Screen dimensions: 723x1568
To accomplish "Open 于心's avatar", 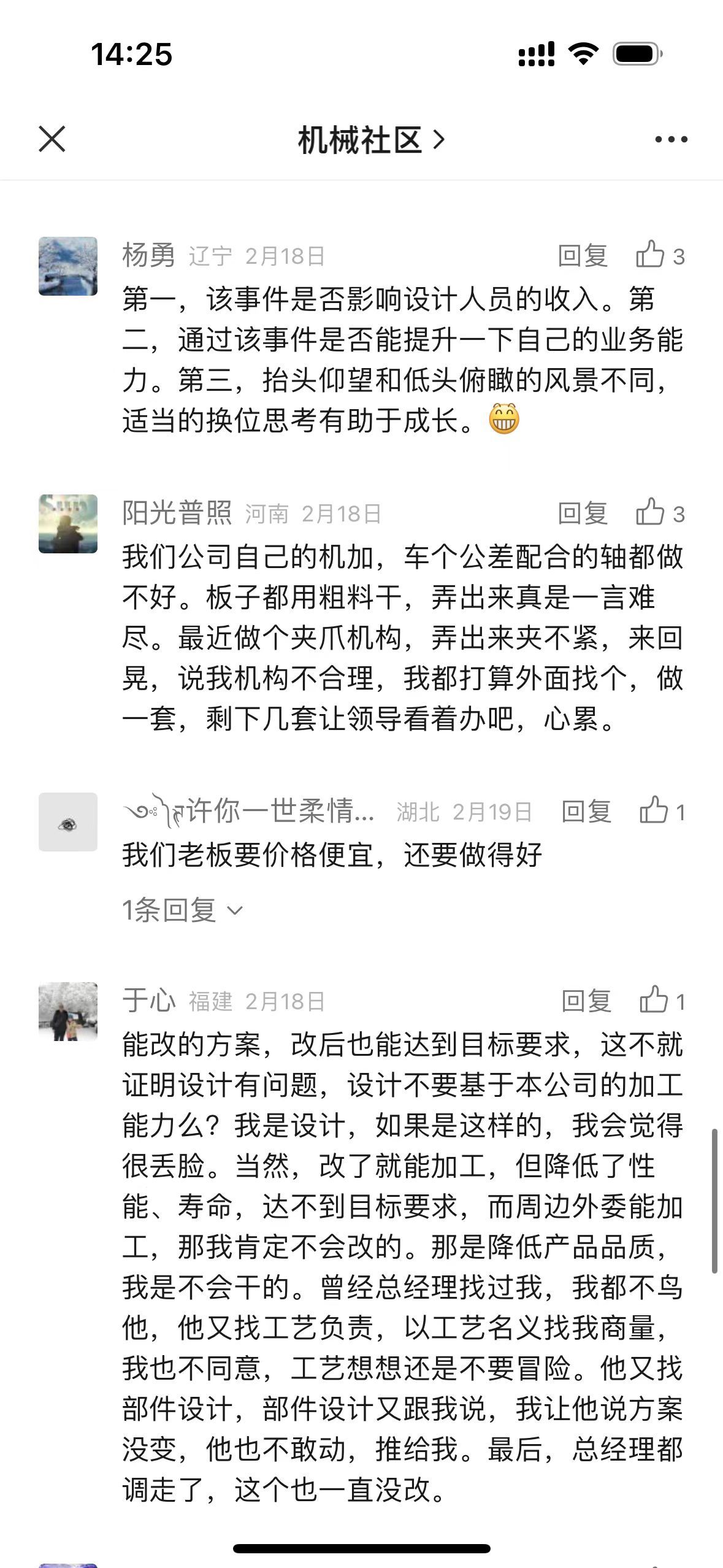I will pyautogui.click(x=68, y=1012).
